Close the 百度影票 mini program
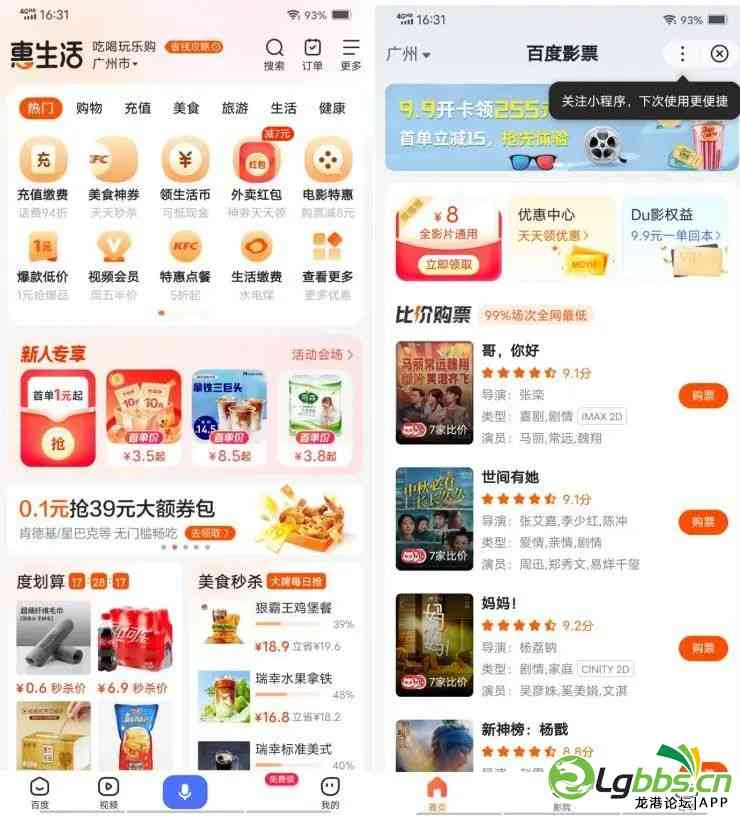This screenshot has width=740, height=817. 719,54
